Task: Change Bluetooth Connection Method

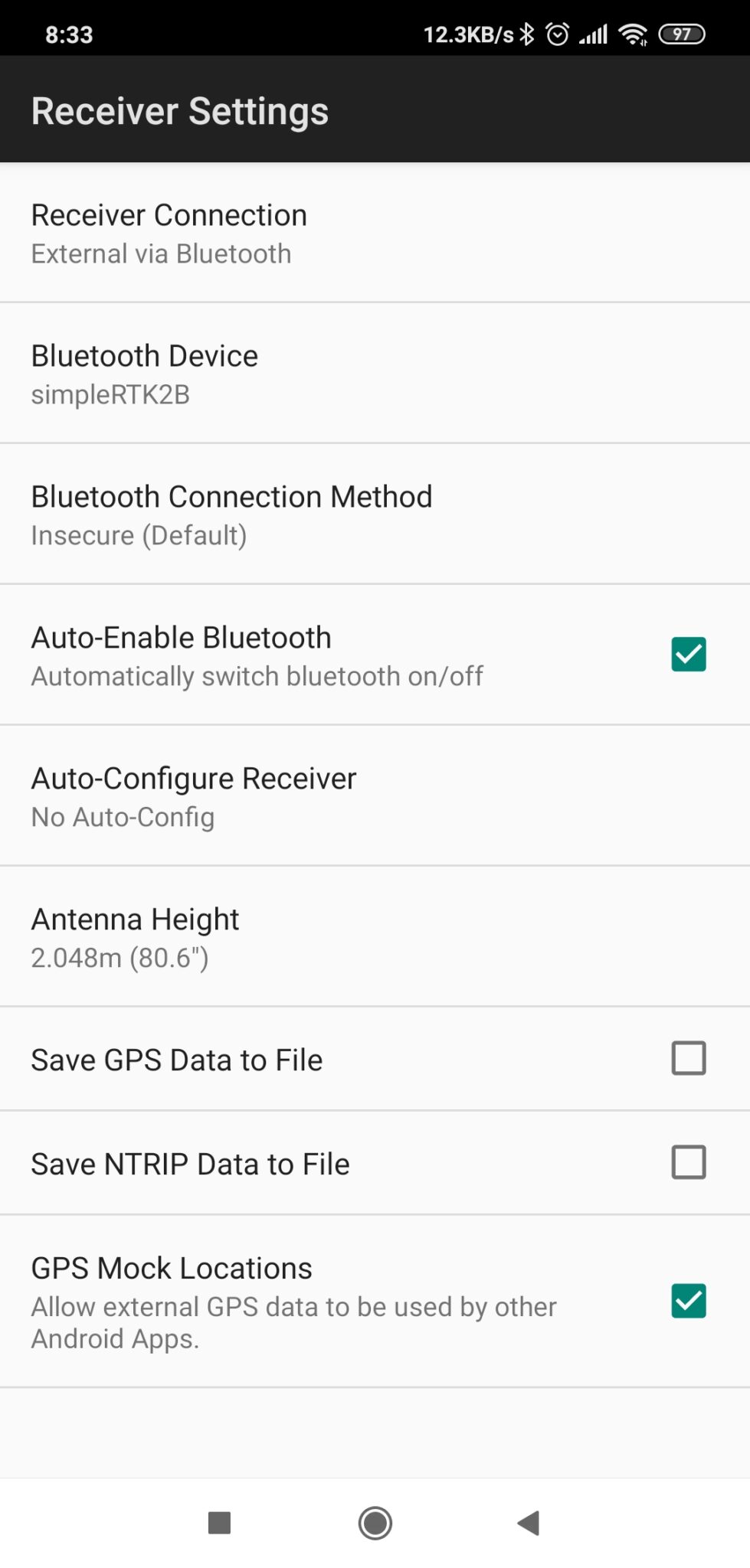Action: click(x=375, y=514)
